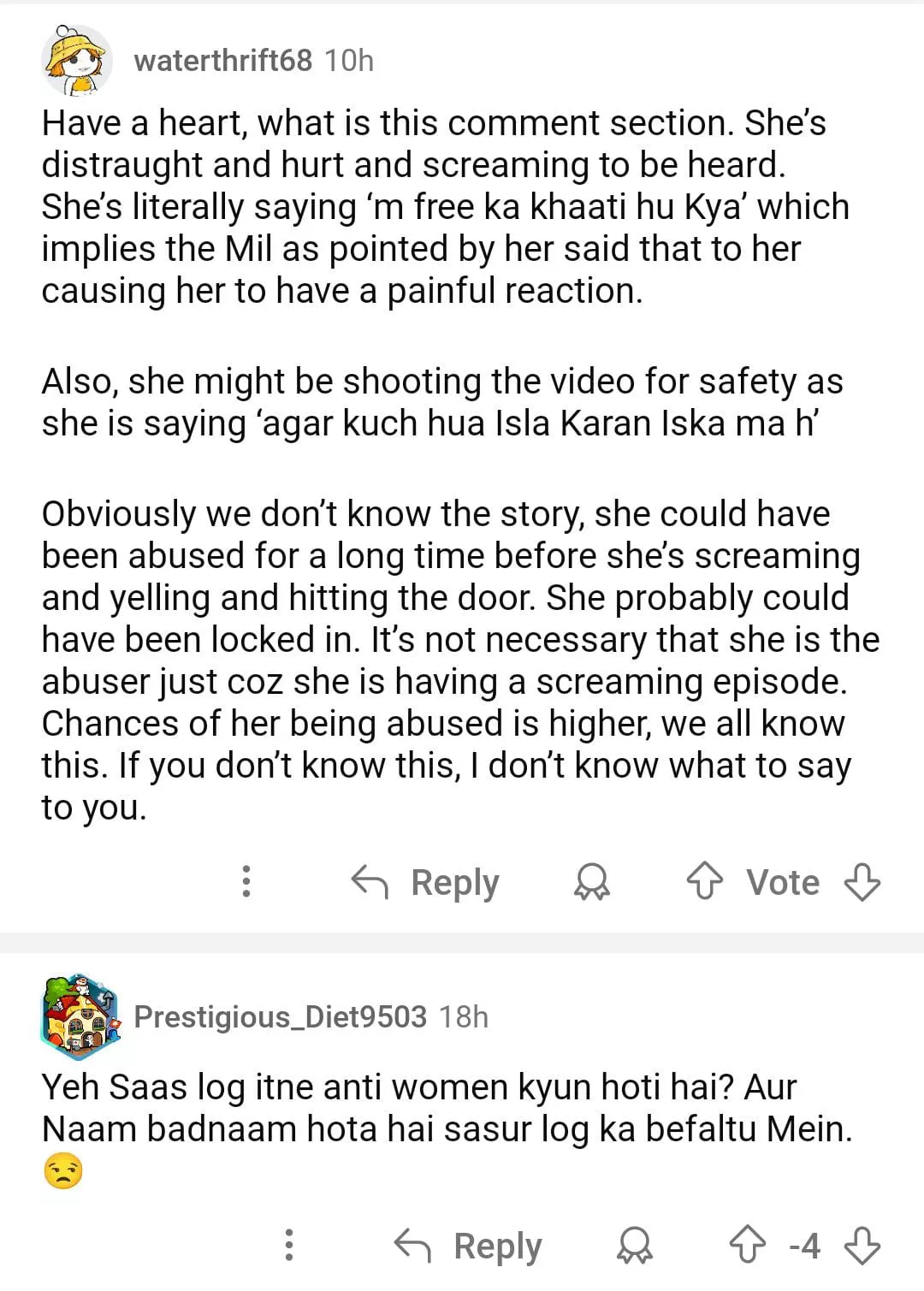The image size is (924, 1291).
Task: Open the waterthrift68 username link
Action: [222, 61]
